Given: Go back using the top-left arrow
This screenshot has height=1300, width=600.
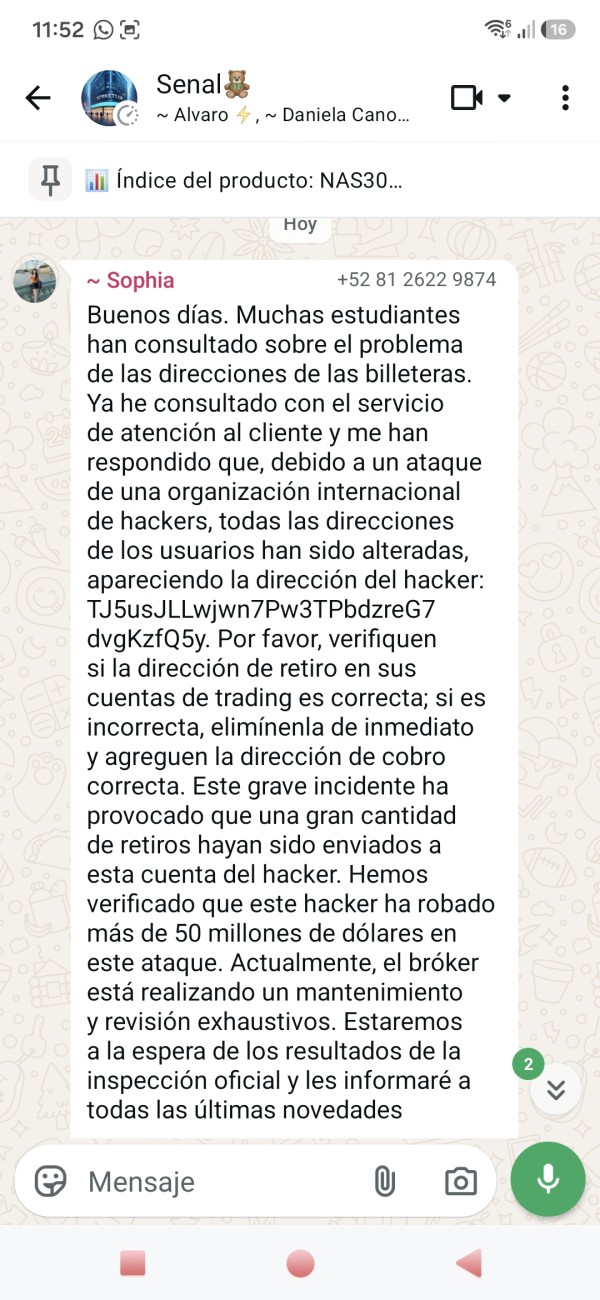Looking at the screenshot, I should point(38,98).
